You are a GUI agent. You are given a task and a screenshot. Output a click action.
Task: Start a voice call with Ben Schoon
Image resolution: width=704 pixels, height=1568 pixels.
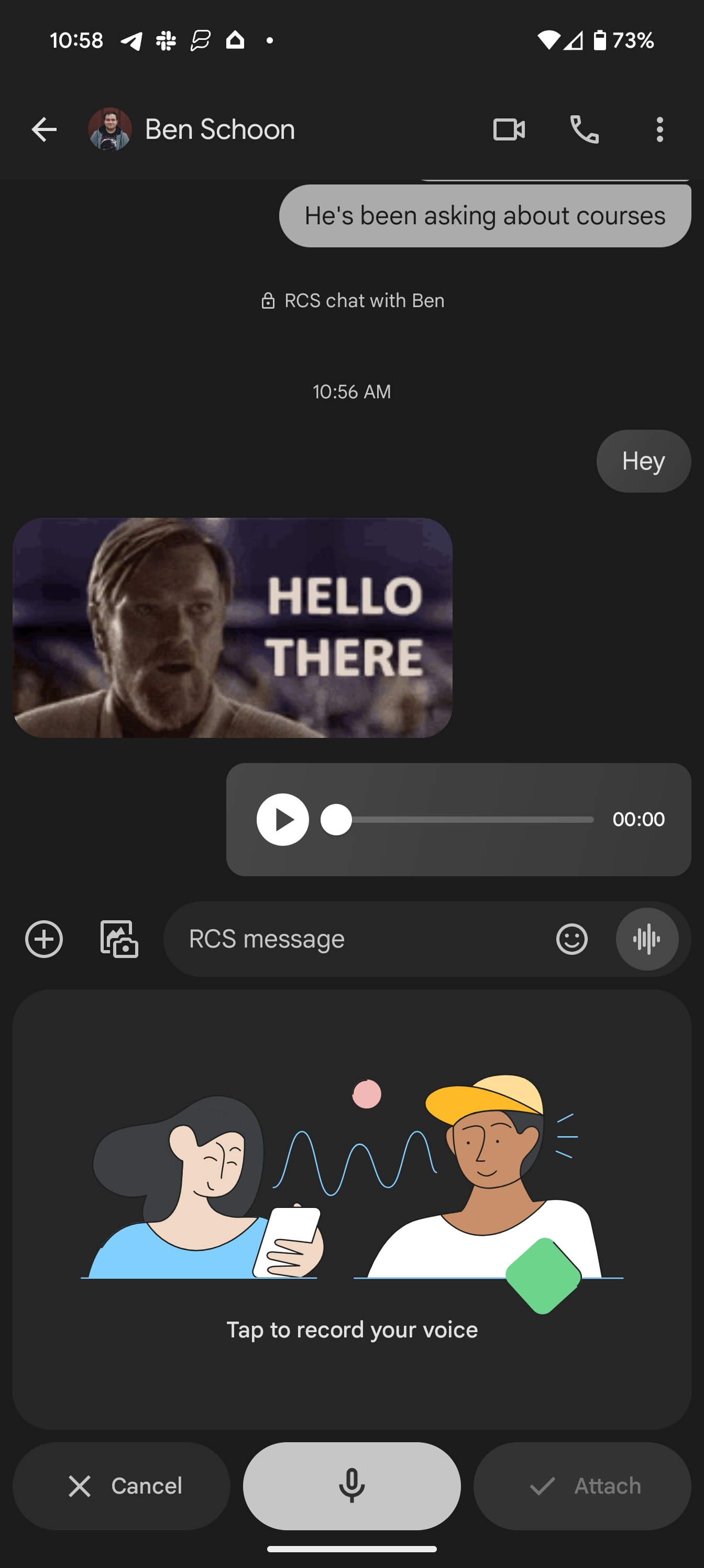pos(584,129)
